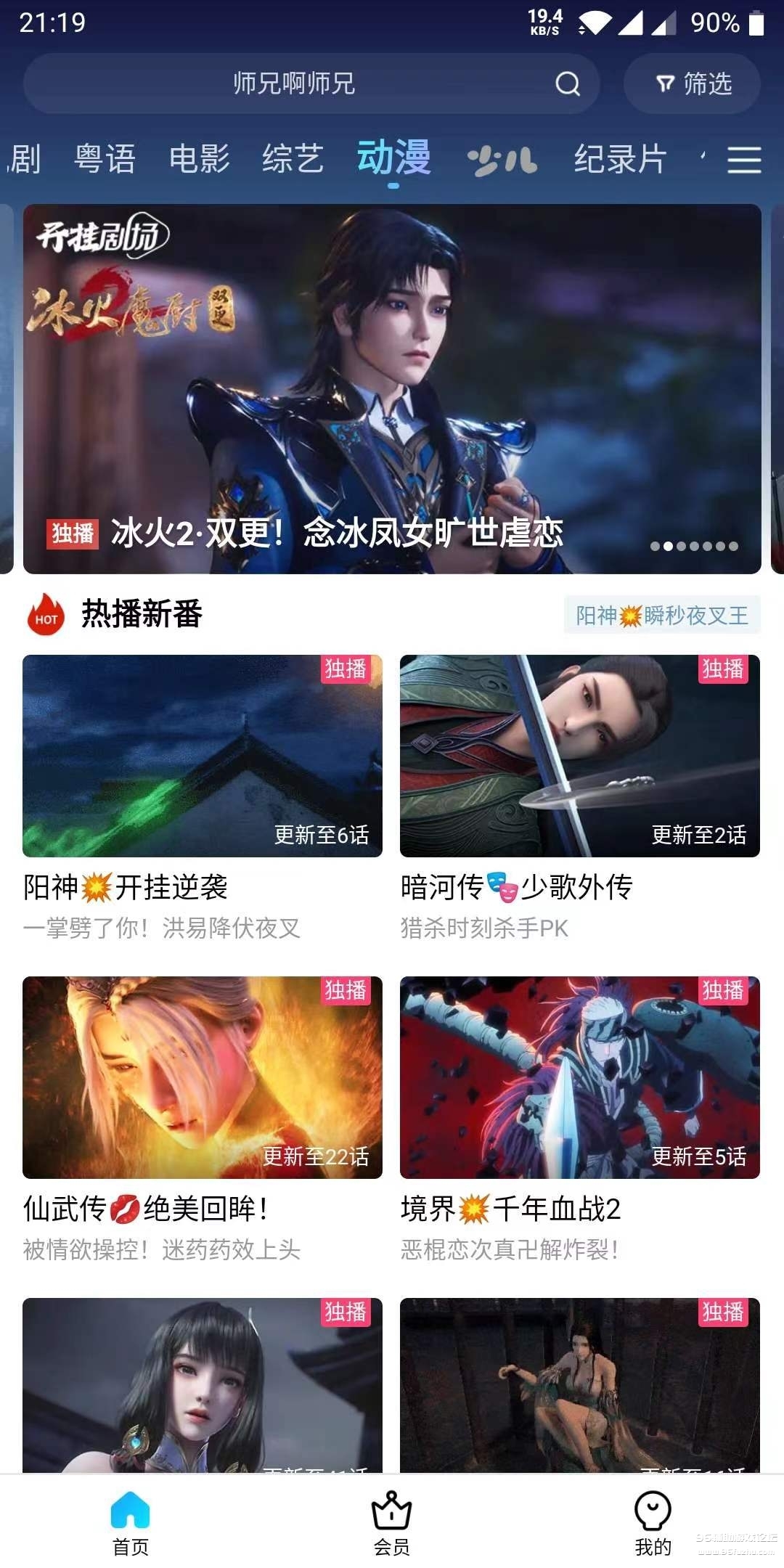Switch to the 电影 tab

[x=199, y=159]
